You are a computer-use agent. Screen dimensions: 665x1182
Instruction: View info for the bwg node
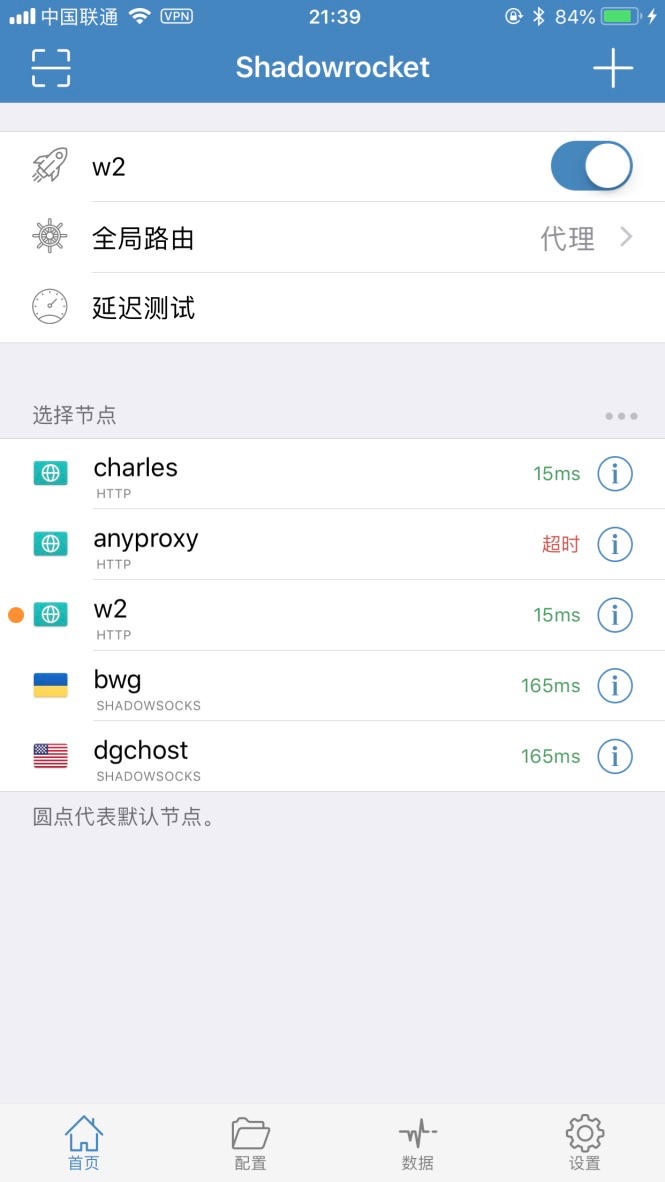(615, 686)
